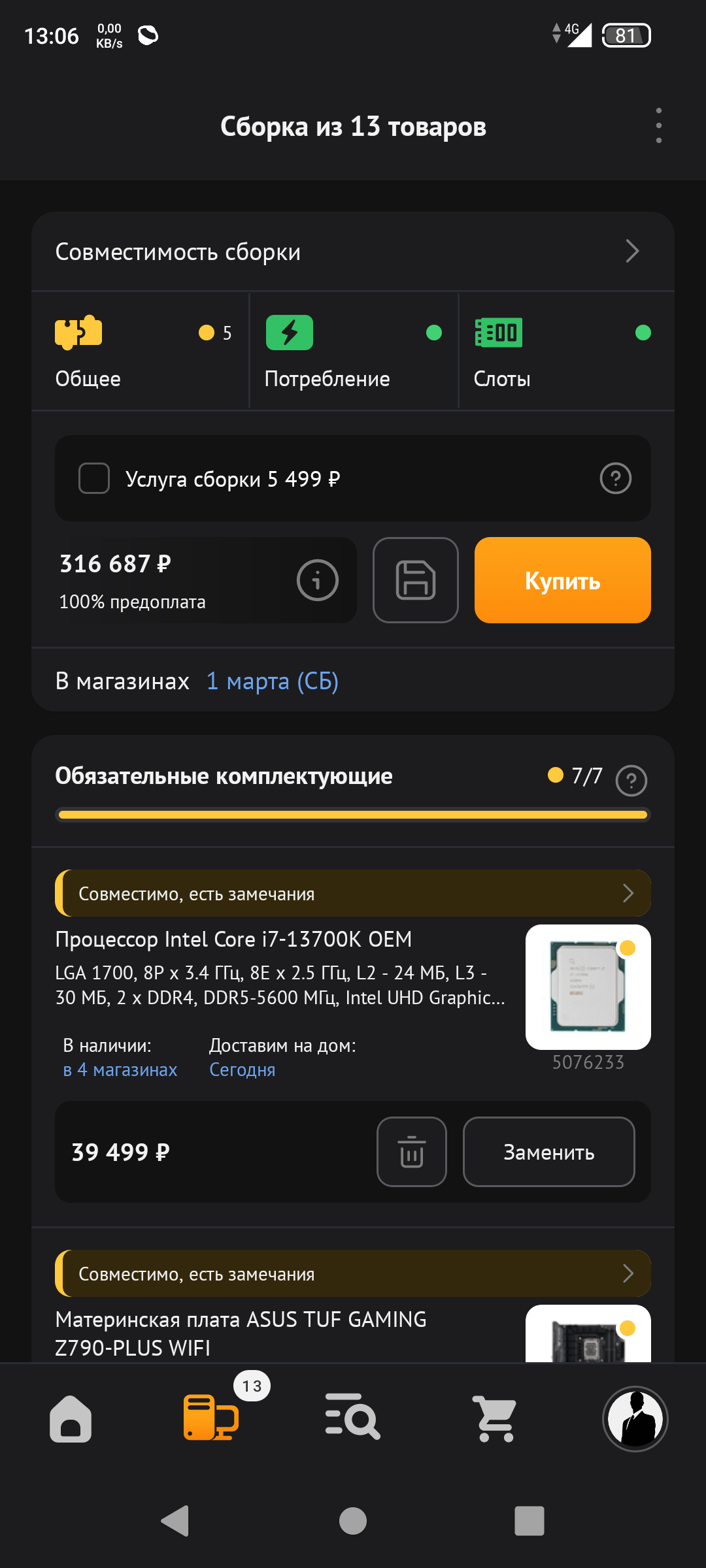Save the build with the floppy icon
Viewport: 706px width, 1568px height.
[415, 580]
